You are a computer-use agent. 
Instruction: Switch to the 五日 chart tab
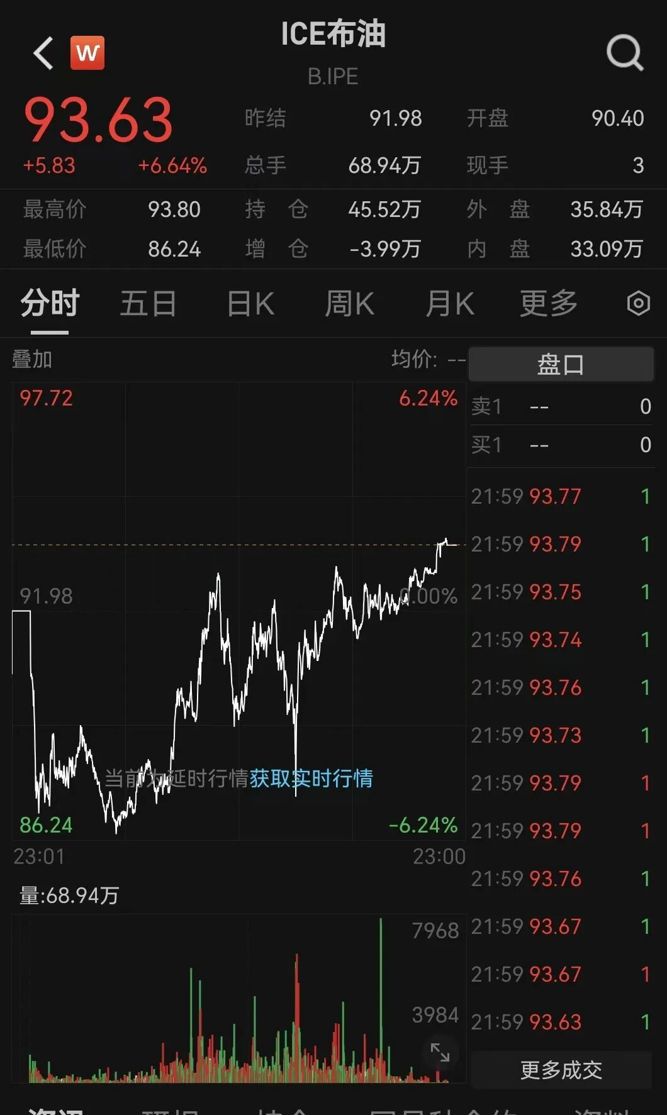(148, 303)
